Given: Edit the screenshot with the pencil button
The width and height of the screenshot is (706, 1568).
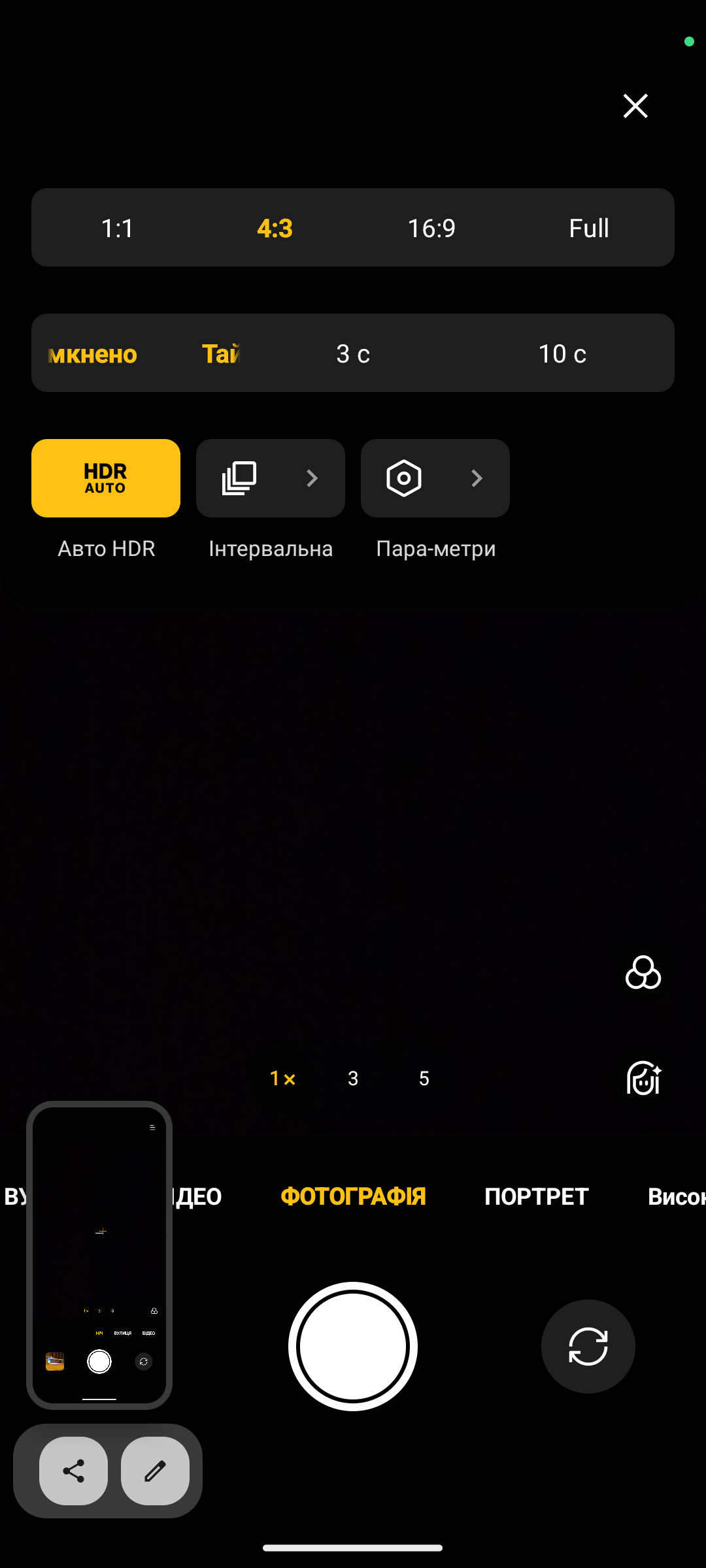Looking at the screenshot, I should click(x=155, y=1471).
